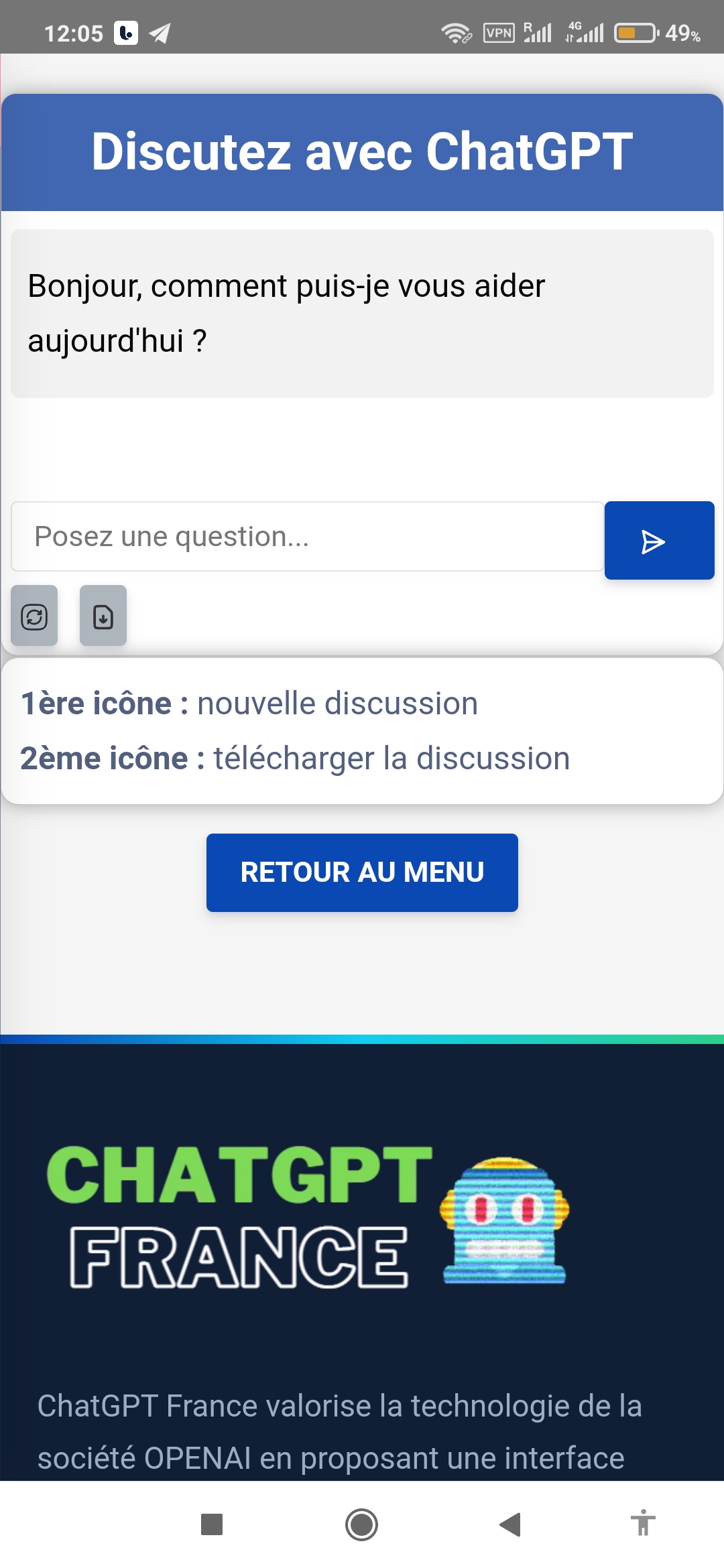Tap RETOUR AU MENU button
The image size is (724, 1568).
click(x=362, y=872)
